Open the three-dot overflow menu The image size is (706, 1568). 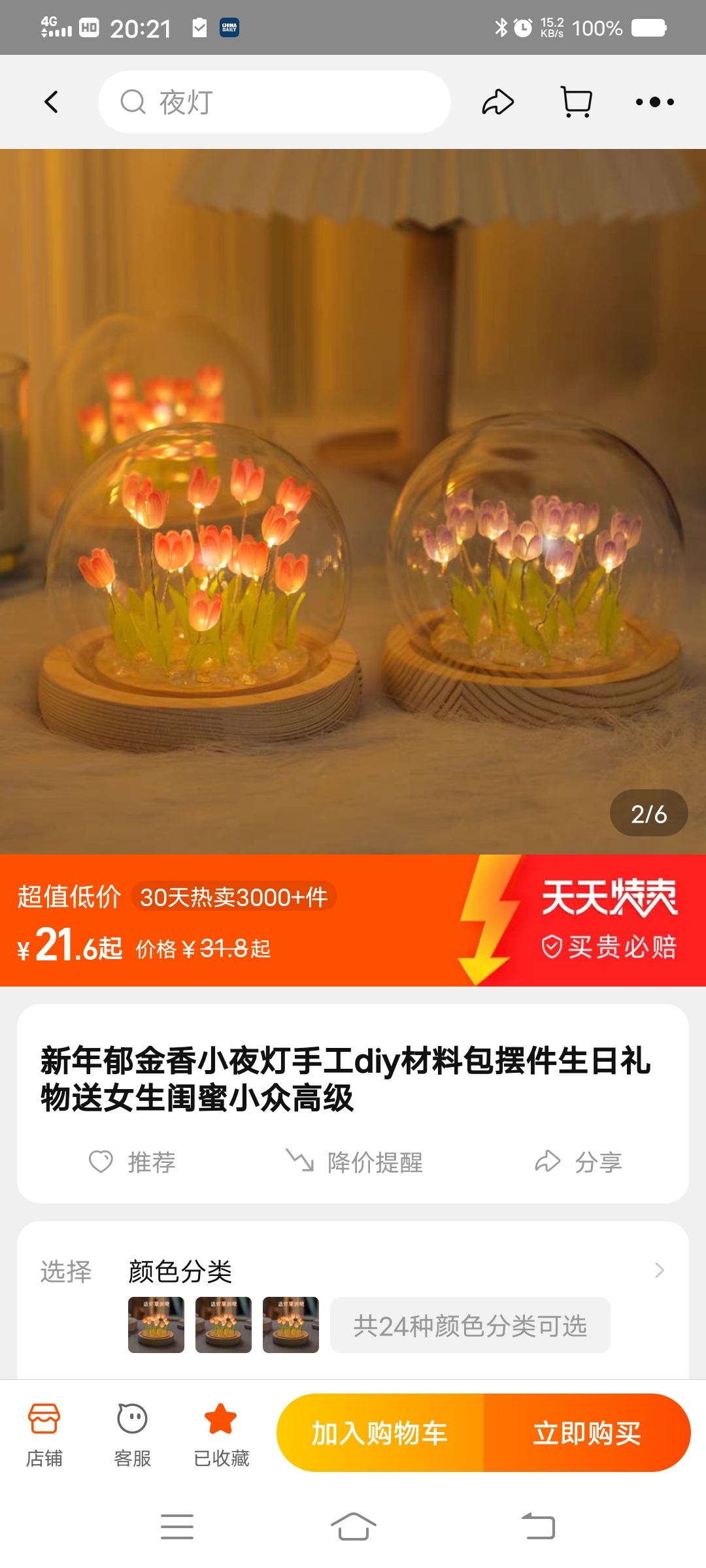pyautogui.click(x=654, y=102)
